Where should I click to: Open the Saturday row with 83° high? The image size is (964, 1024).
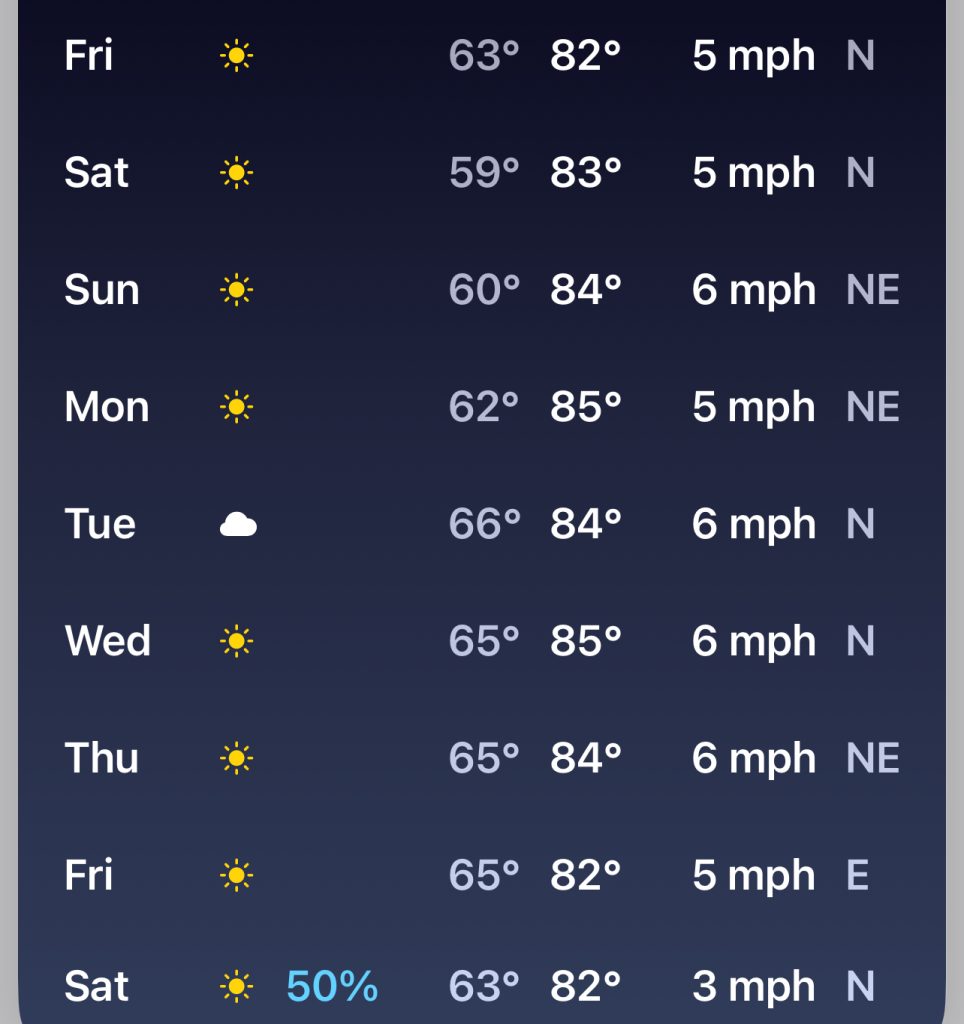click(x=481, y=173)
